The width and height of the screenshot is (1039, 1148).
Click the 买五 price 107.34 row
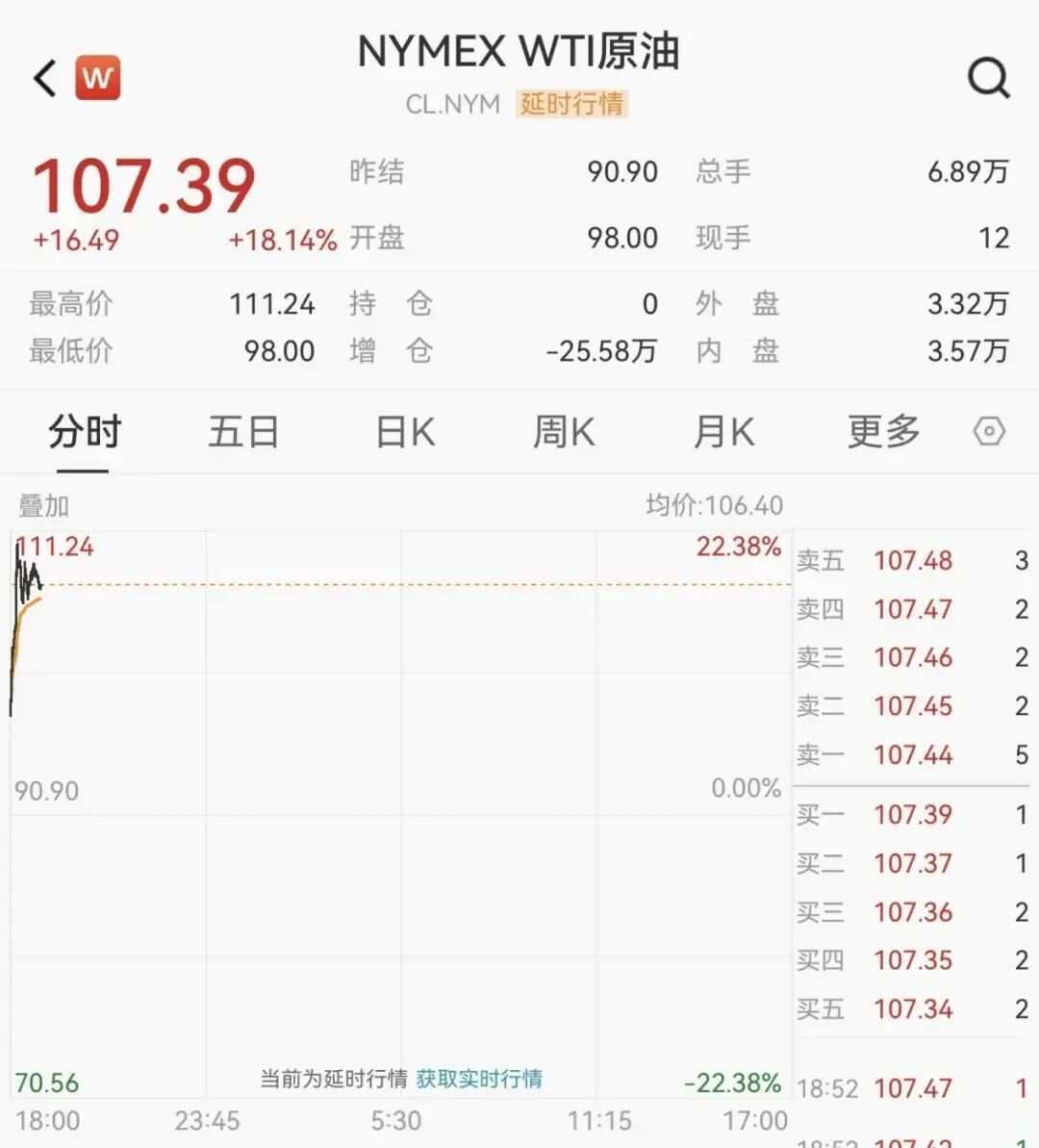coord(912,1009)
